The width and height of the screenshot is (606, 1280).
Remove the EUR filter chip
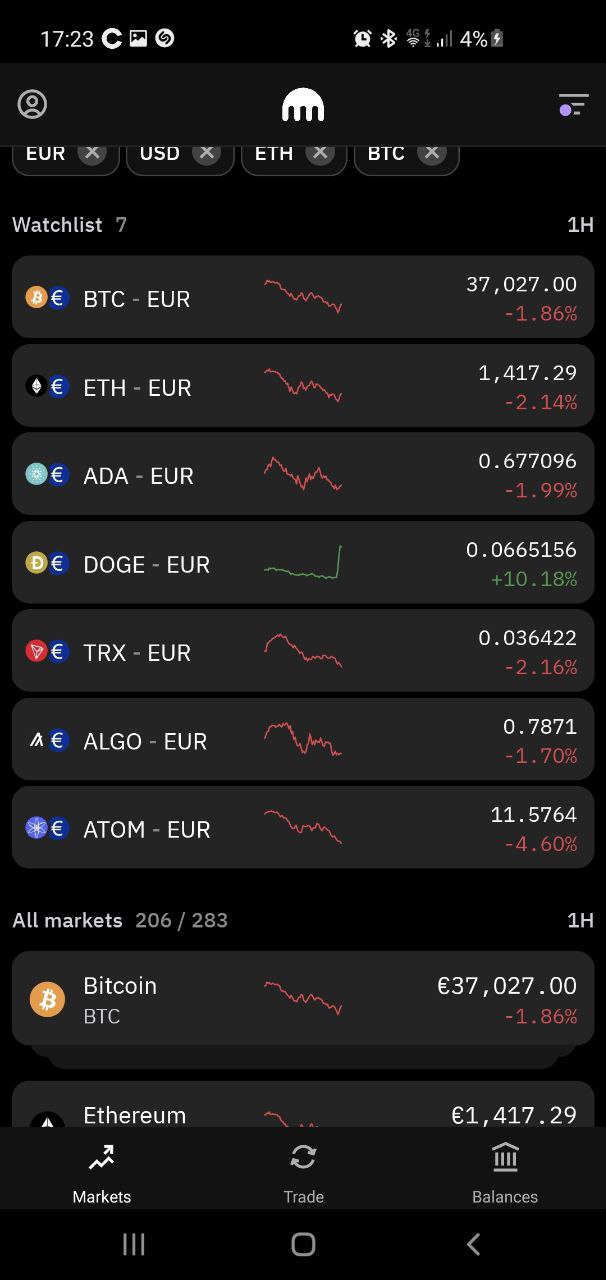(92, 153)
